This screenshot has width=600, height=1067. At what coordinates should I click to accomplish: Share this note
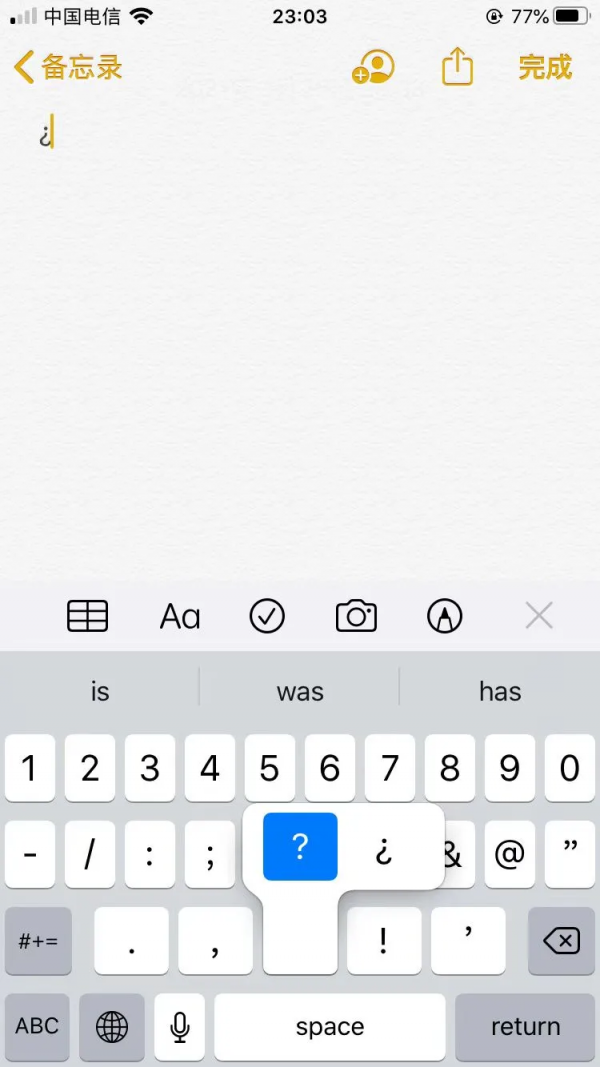coord(457,67)
